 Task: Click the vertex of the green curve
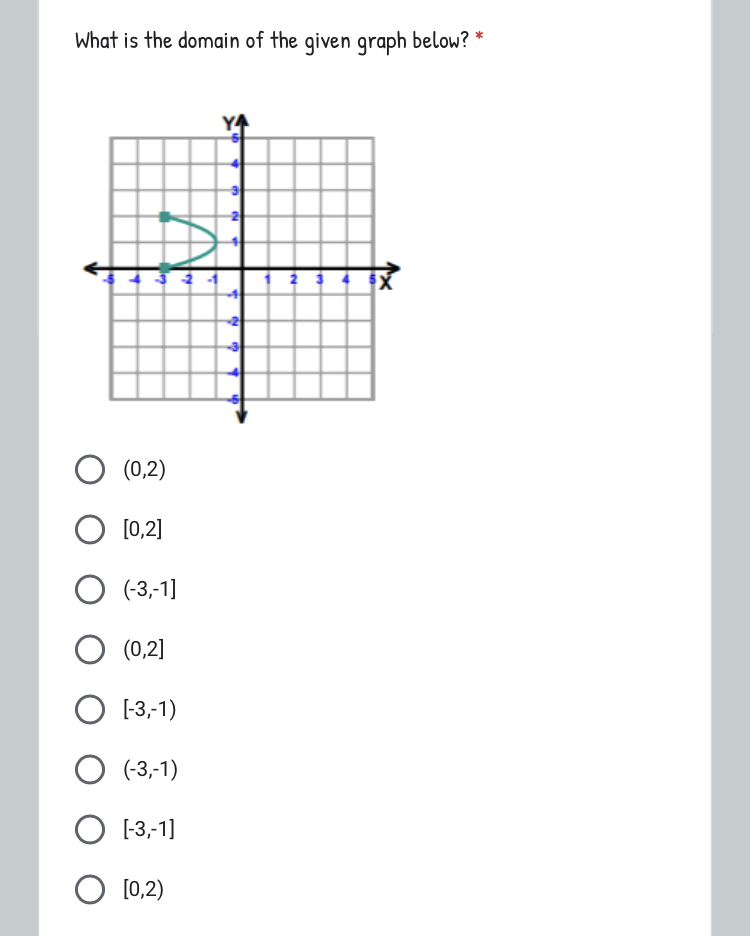tap(218, 241)
